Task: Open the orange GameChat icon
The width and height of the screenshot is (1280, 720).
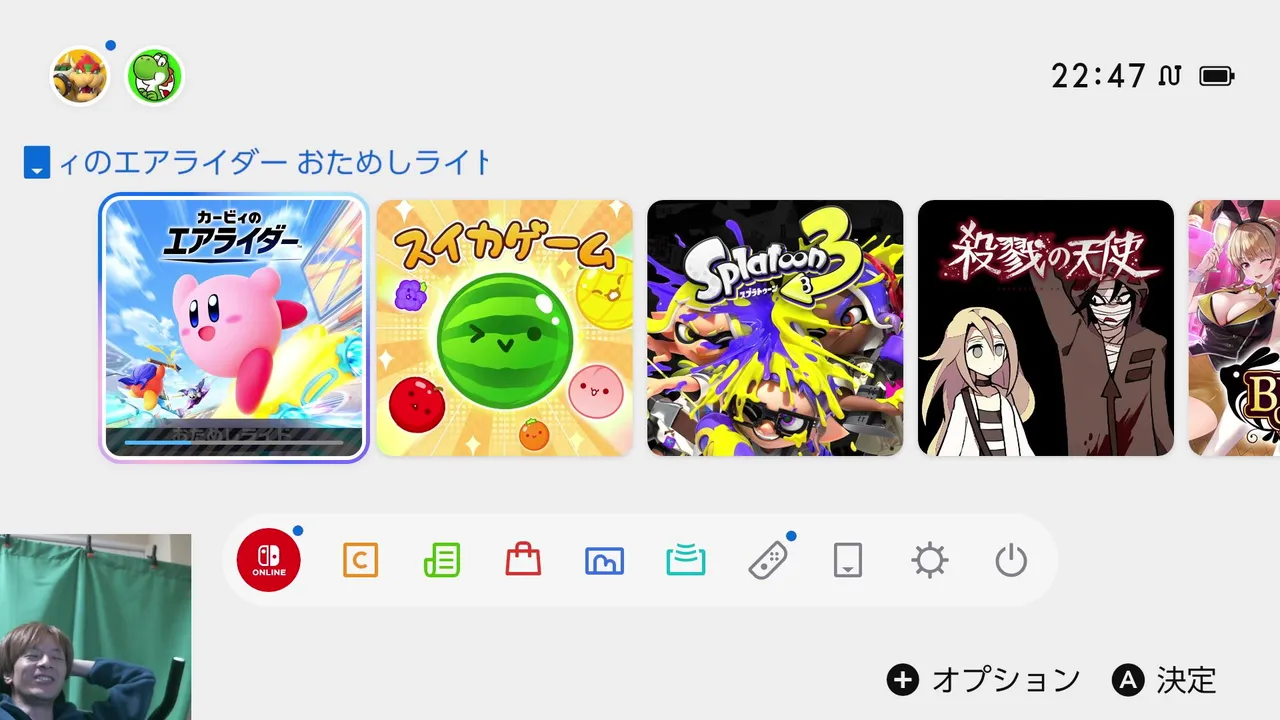Action: click(360, 561)
